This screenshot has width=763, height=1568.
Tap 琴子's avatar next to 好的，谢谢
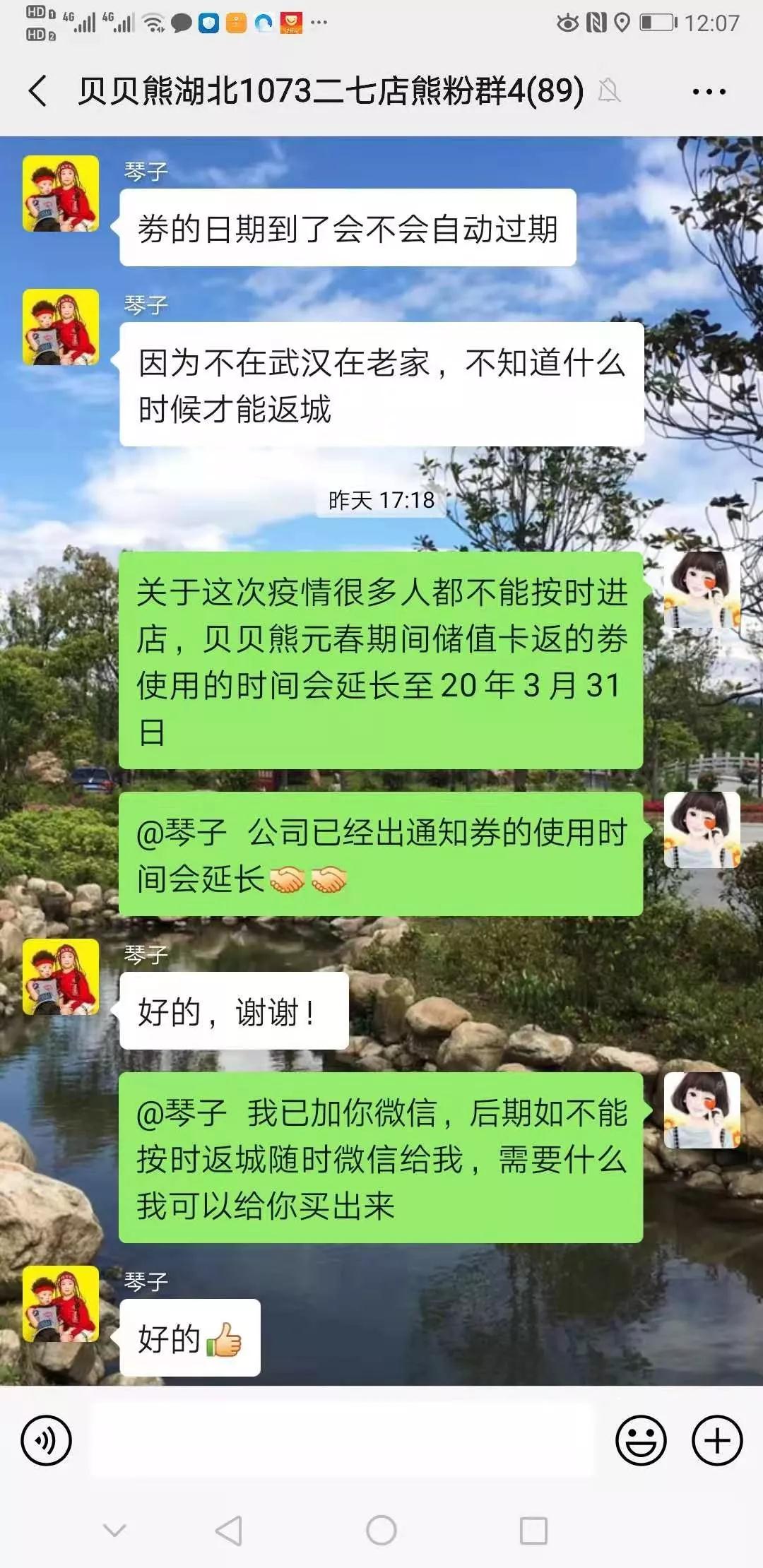coord(61,977)
